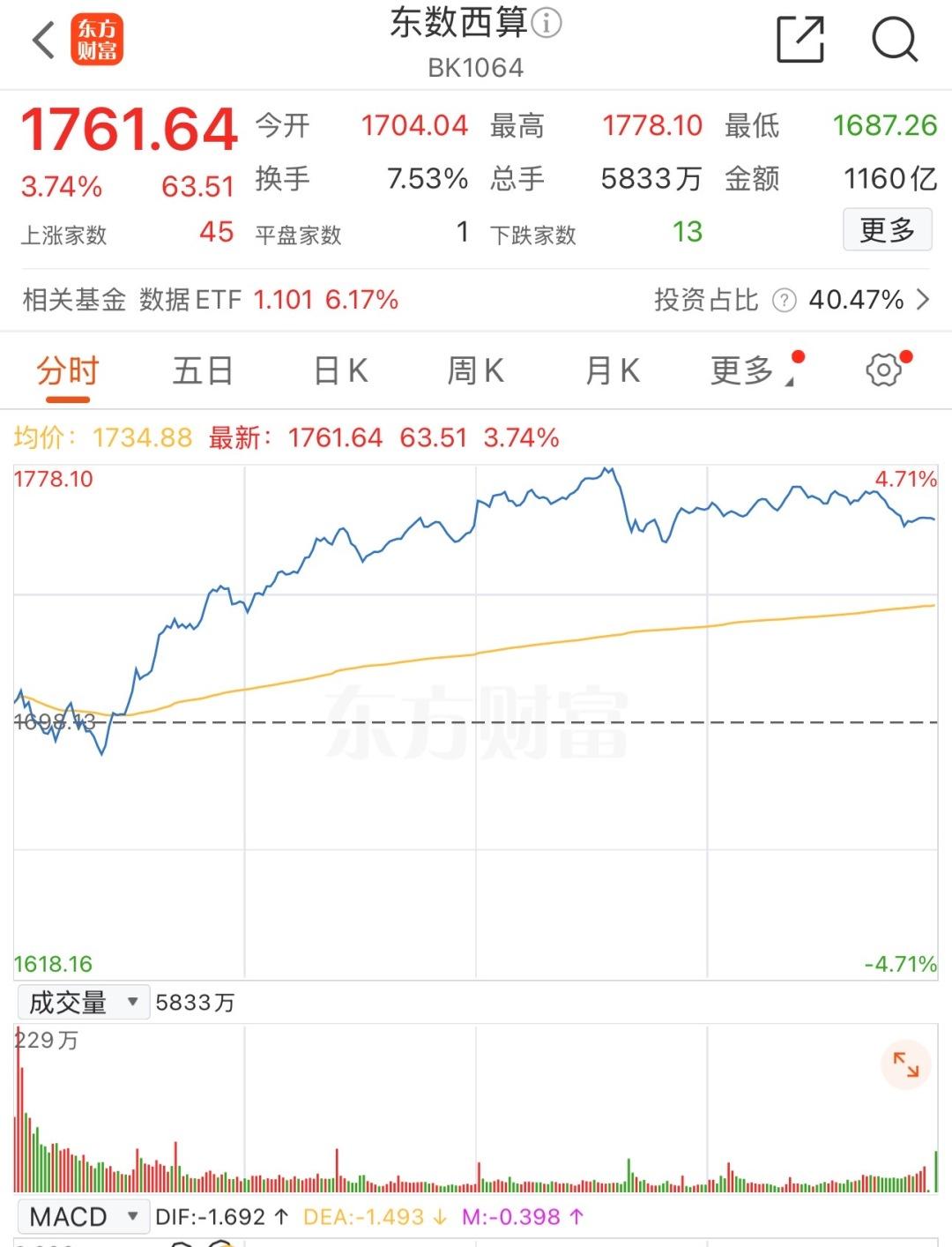This screenshot has height=1247, width=952.
Task: Show 投资占比 help tooltip
Action: (784, 301)
